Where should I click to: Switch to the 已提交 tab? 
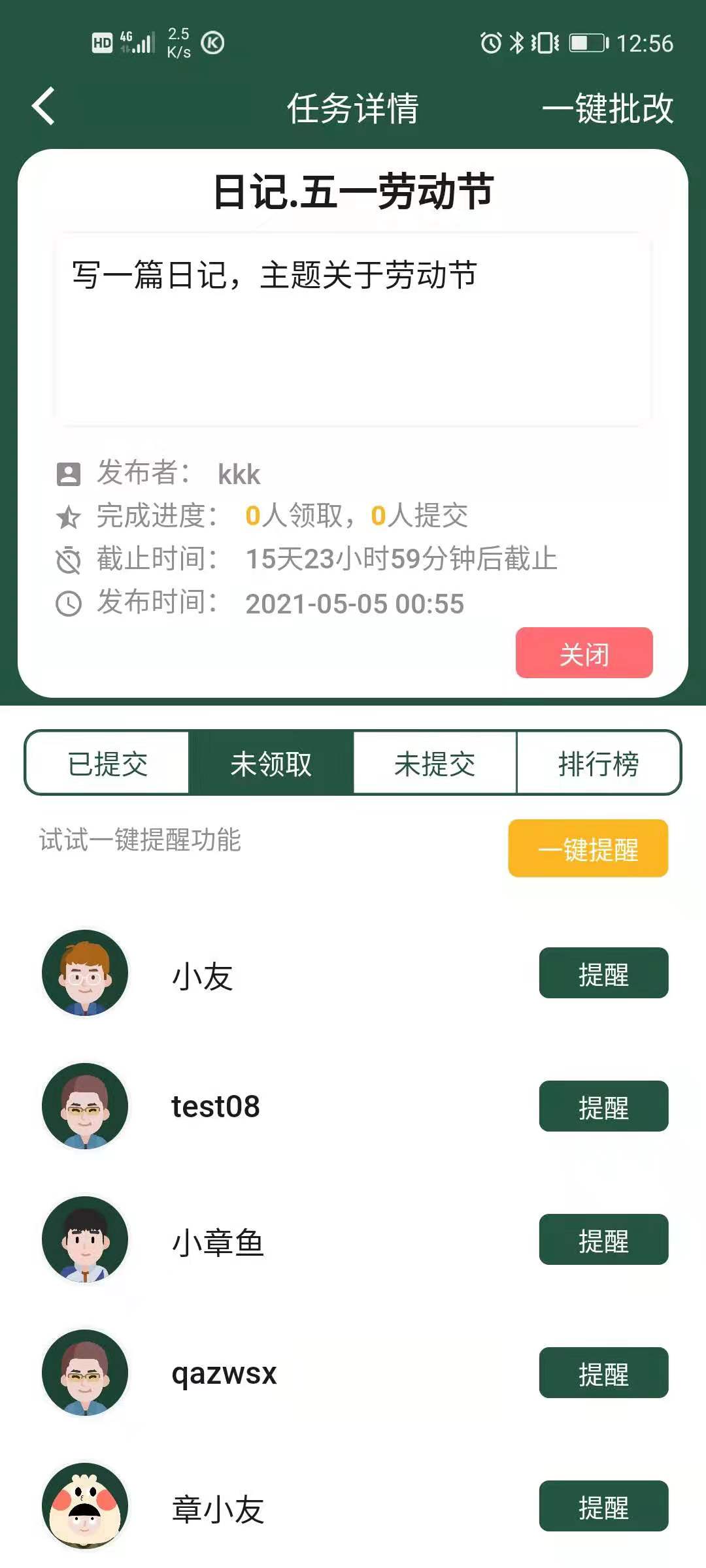(108, 763)
